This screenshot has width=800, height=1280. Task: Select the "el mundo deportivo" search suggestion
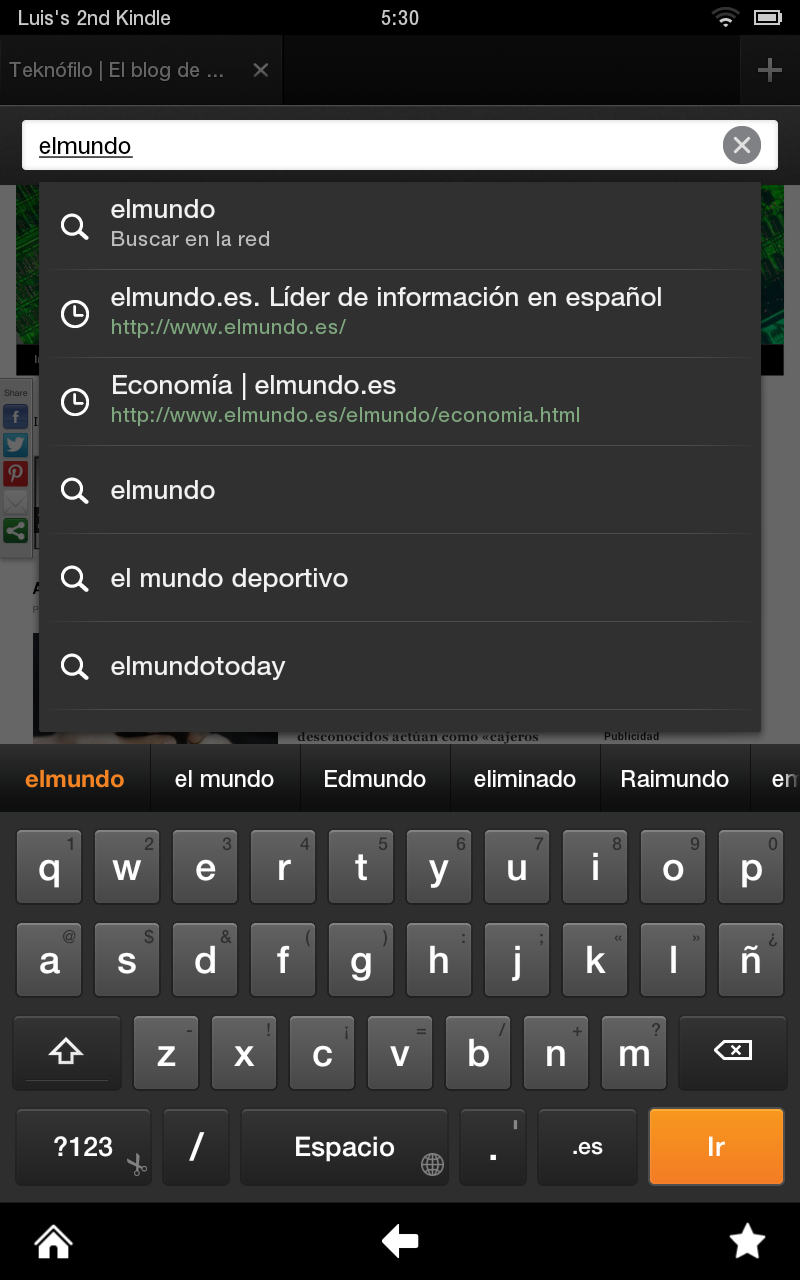tap(400, 578)
